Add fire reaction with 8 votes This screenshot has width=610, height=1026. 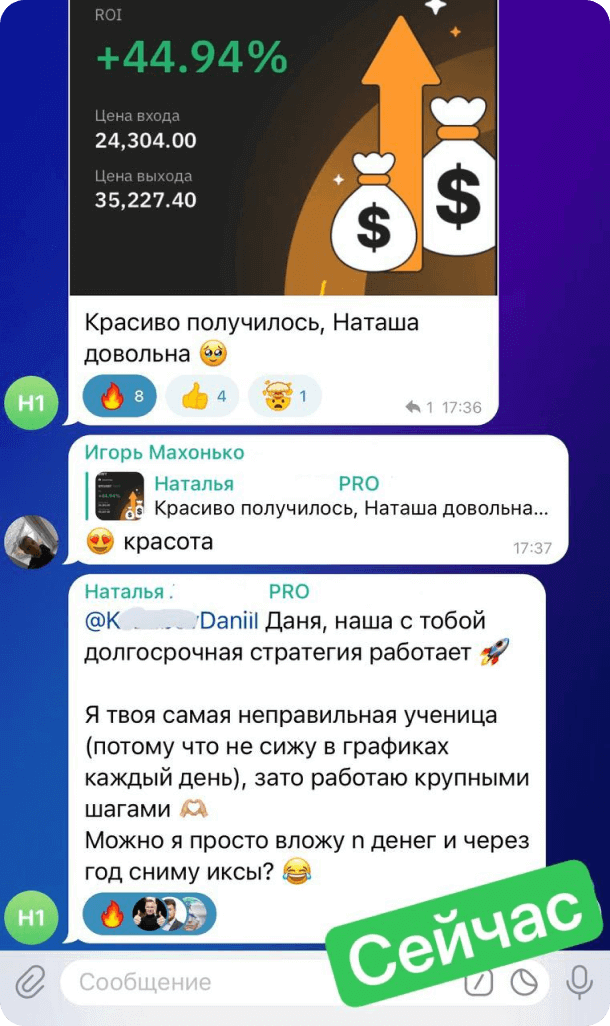pyautogui.click(x=121, y=396)
